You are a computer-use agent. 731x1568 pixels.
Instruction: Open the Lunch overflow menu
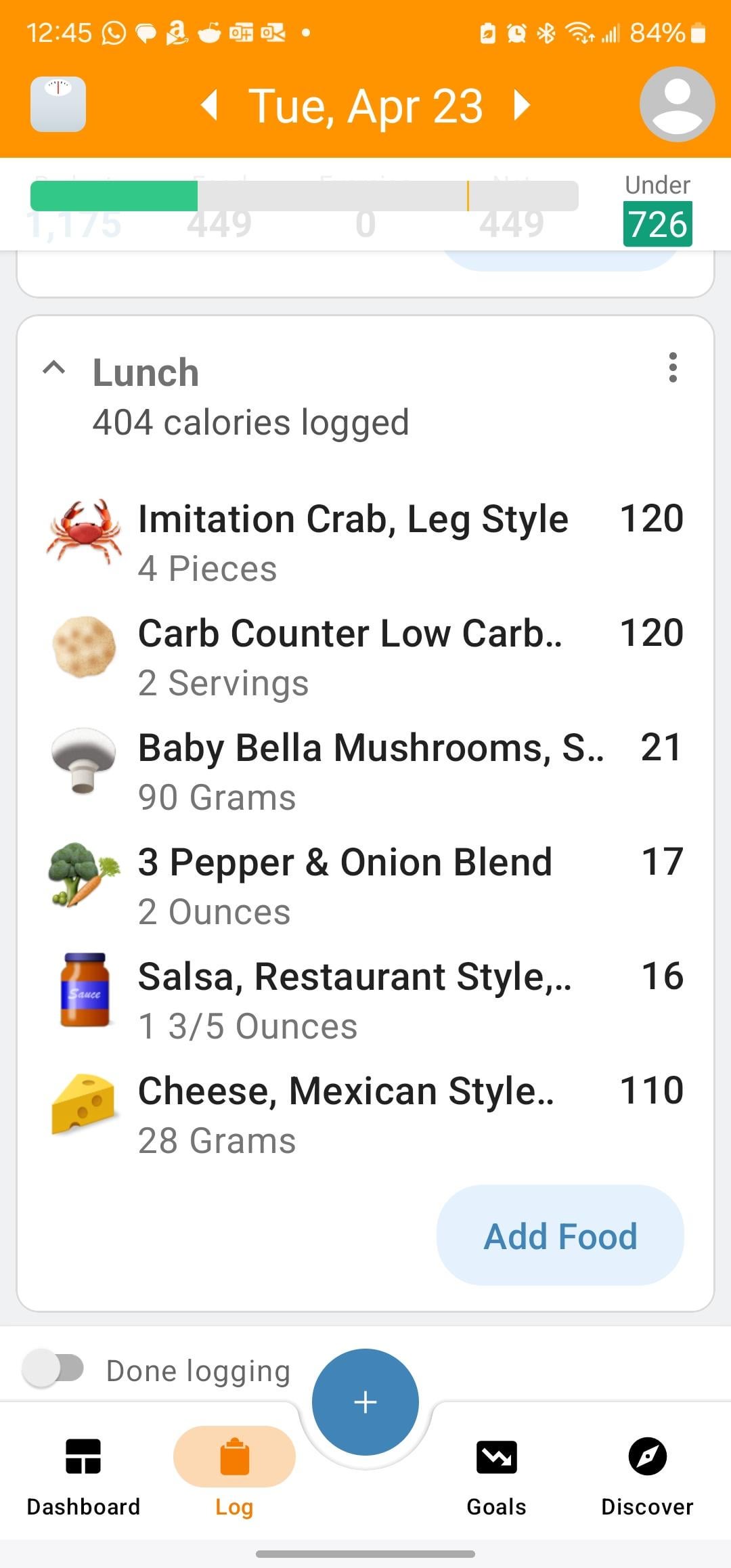pos(672,368)
